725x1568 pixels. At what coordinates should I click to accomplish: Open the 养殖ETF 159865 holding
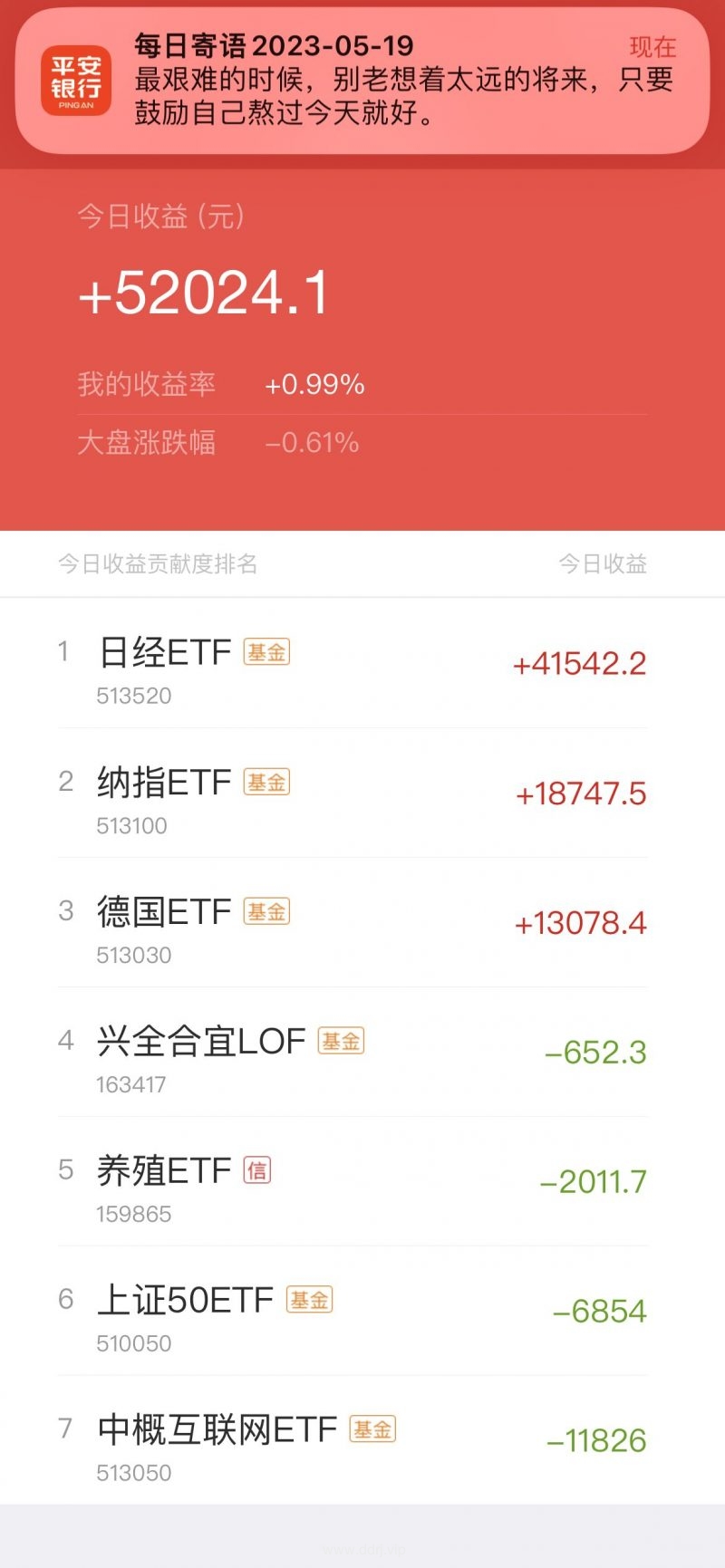[362, 1181]
